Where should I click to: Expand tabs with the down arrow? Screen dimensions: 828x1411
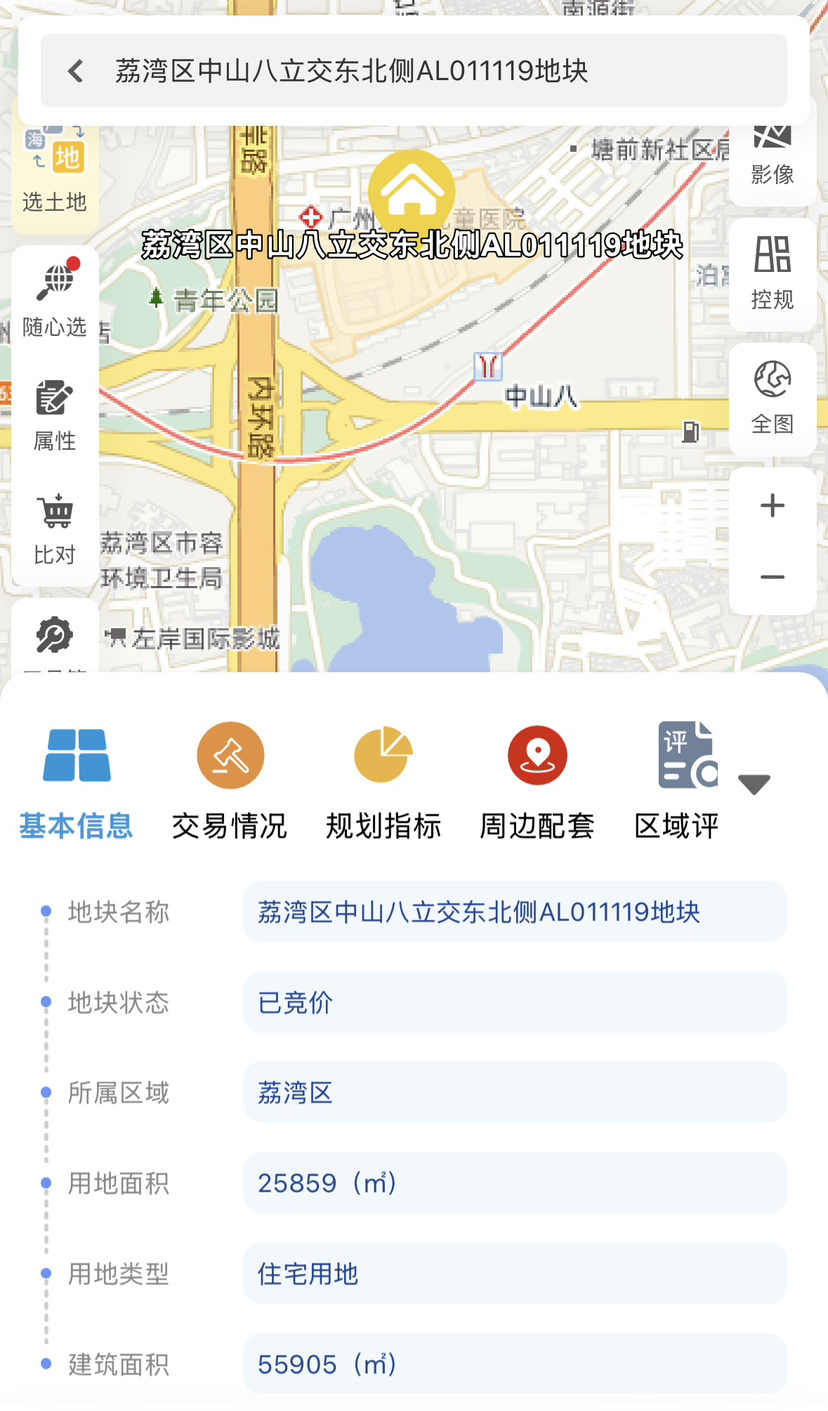point(754,784)
